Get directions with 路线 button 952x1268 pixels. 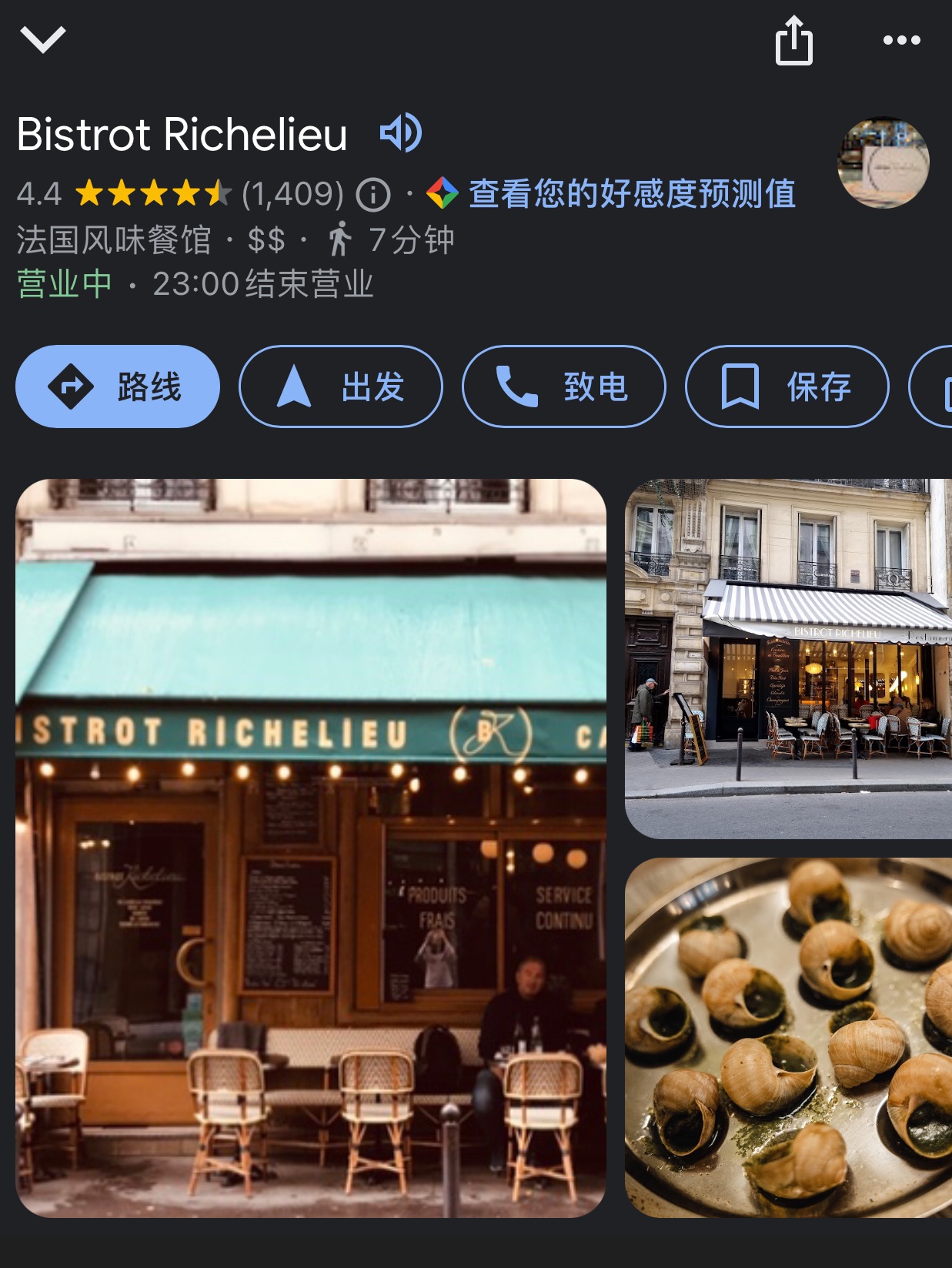tap(118, 386)
